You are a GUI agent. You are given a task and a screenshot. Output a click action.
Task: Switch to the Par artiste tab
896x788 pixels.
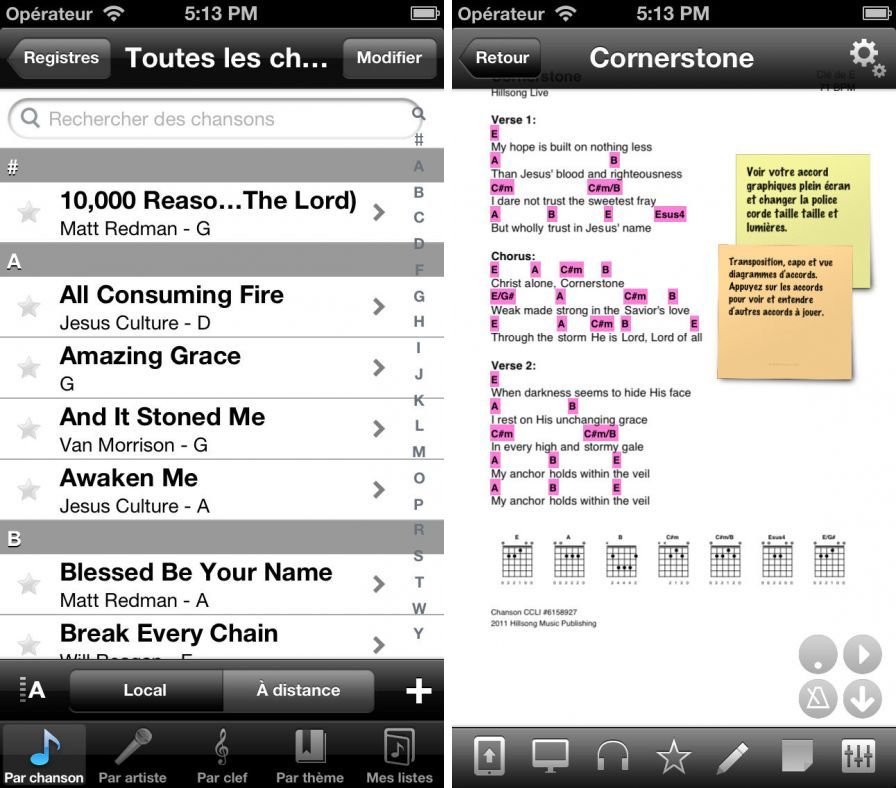[x=132, y=756]
